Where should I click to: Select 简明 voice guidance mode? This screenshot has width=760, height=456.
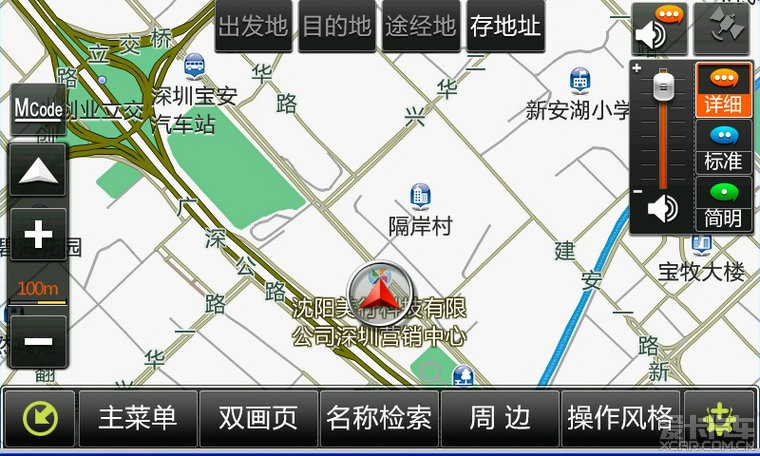[x=723, y=205]
